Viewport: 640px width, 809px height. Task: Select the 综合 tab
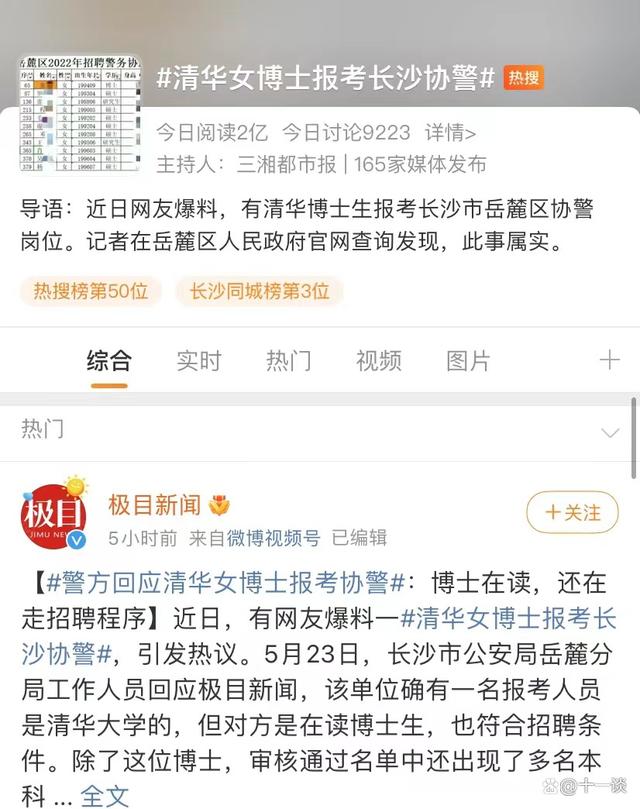pos(108,361)
